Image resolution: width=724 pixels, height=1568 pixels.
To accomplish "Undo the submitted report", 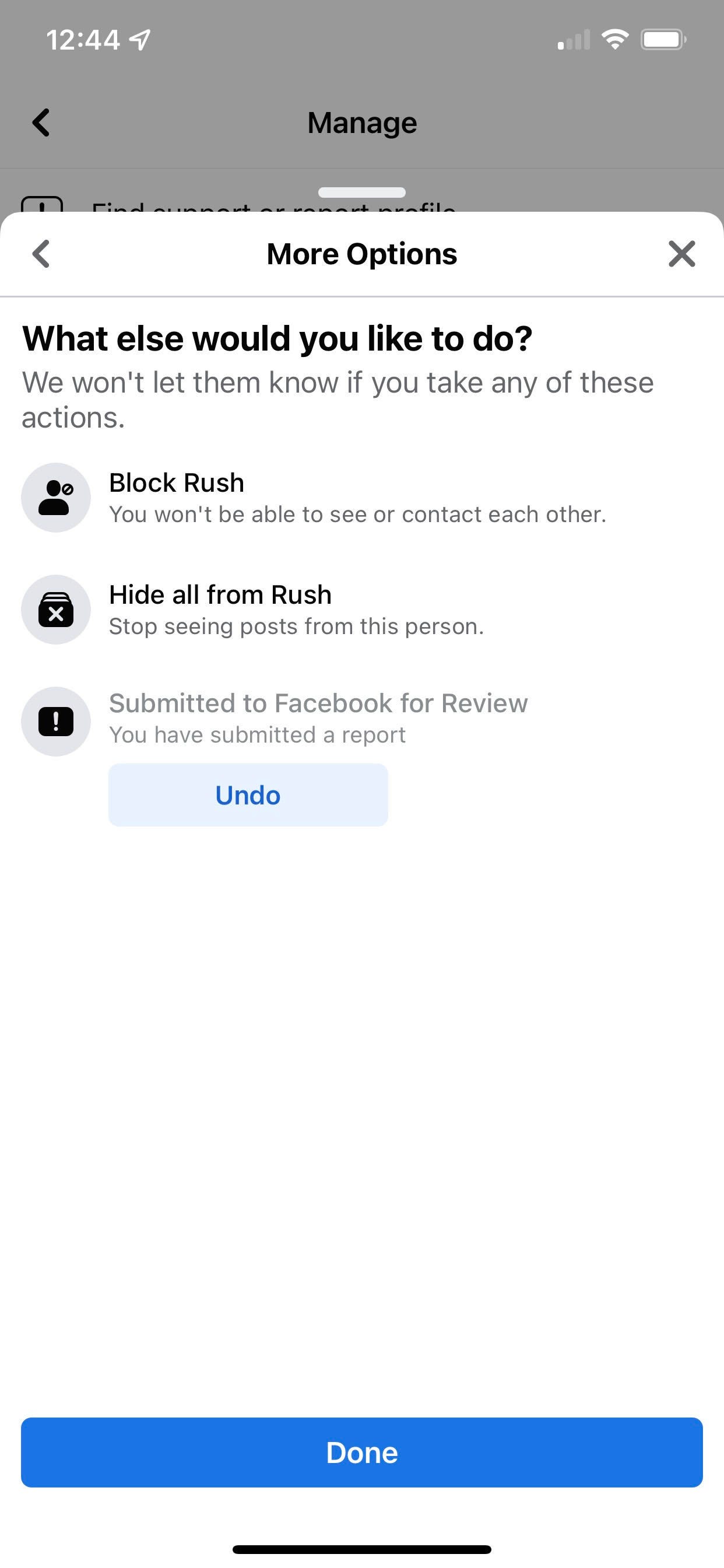I will click(248, 795).
